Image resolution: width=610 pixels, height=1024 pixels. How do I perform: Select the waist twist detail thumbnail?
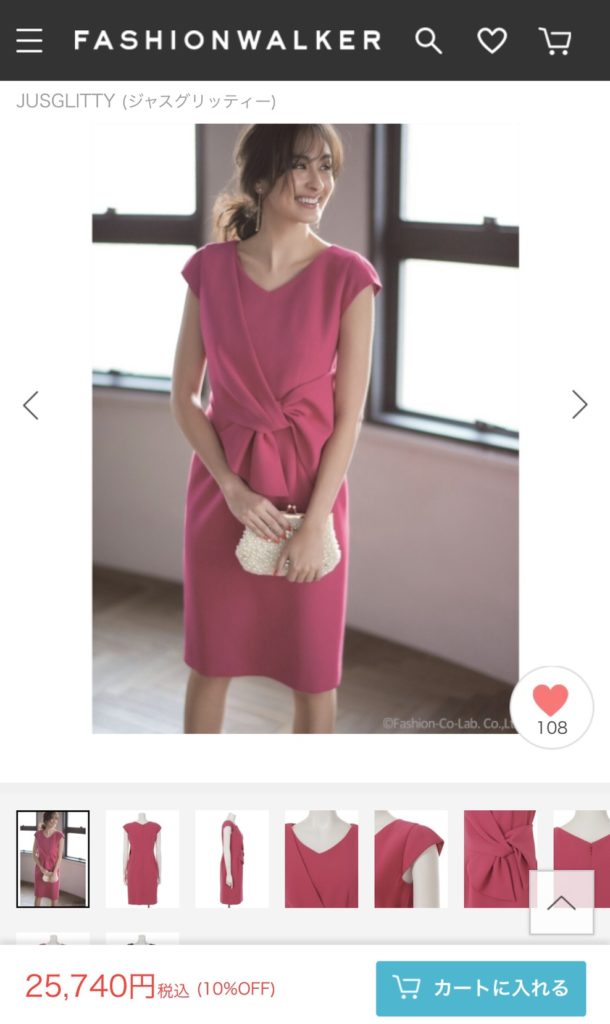coord(500,859)
